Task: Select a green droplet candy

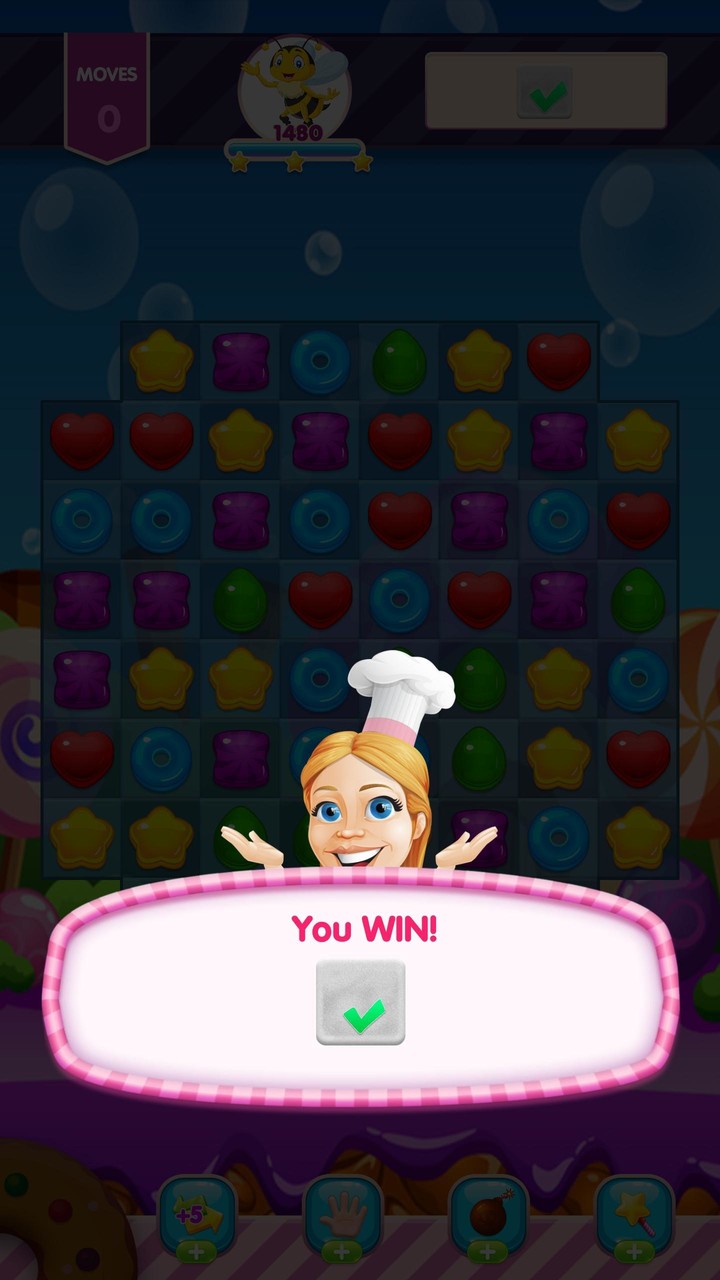Action: click(x=399, y=360)
